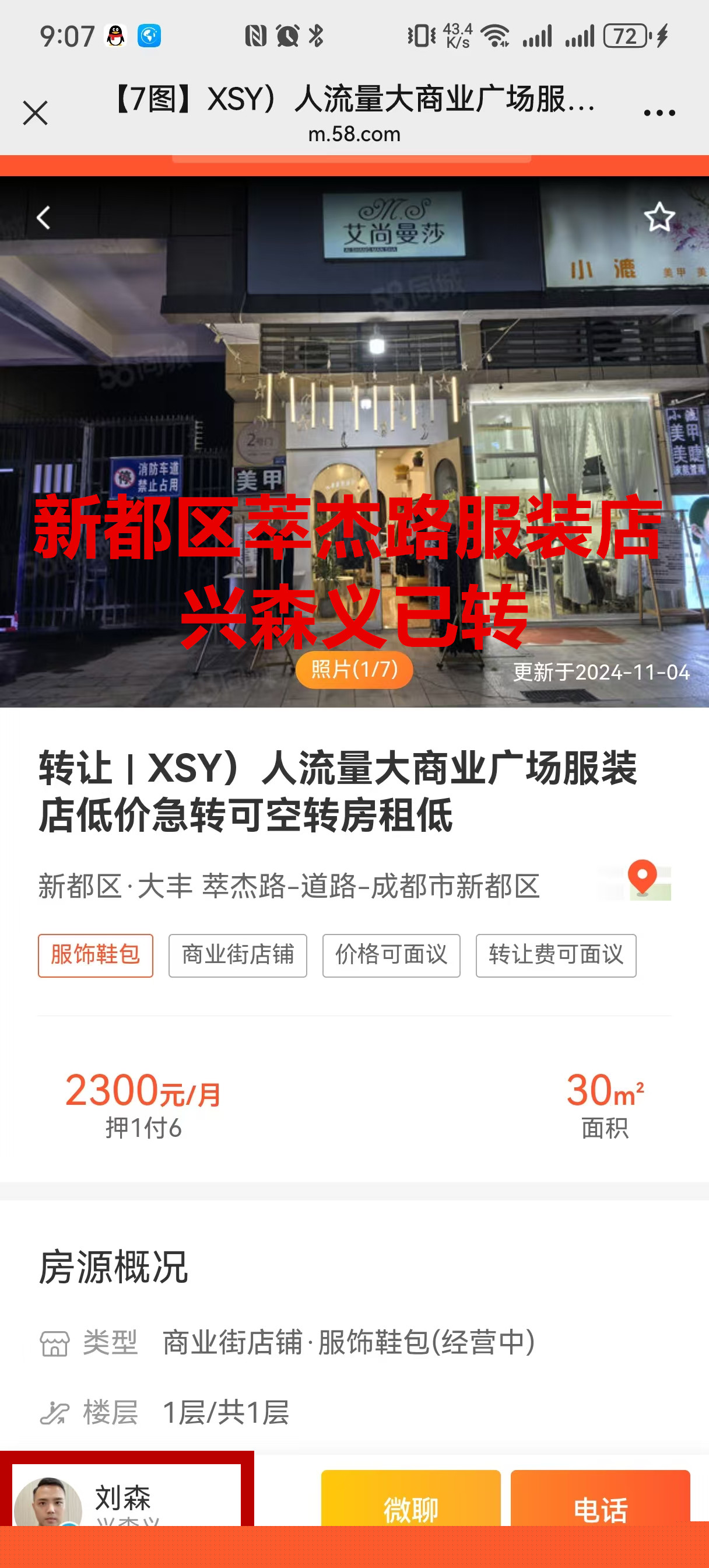Select the 商业街店铺 tag

point(237,955)
